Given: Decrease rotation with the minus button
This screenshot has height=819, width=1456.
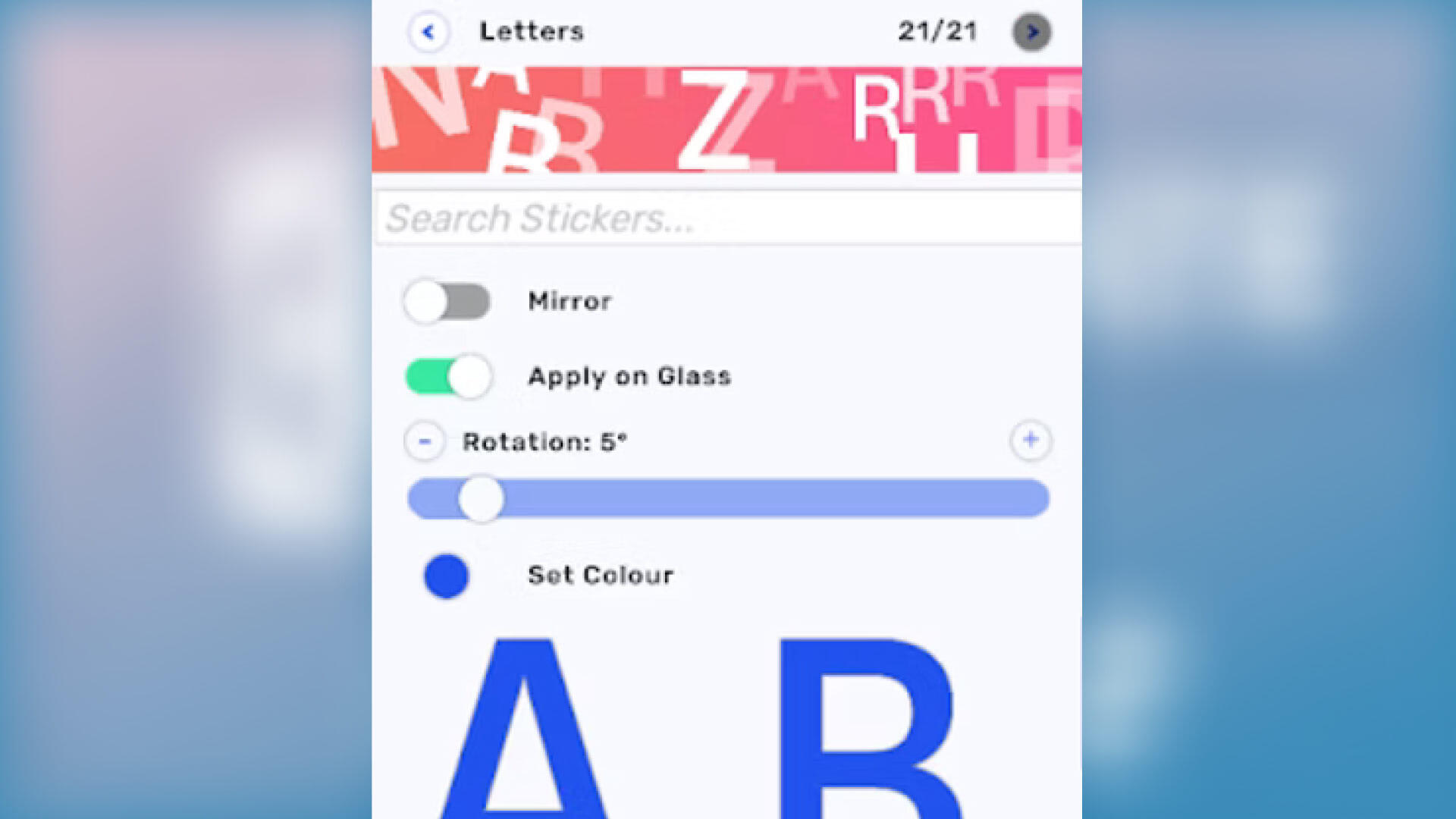Looking at the screenshot, I should 425,441.
